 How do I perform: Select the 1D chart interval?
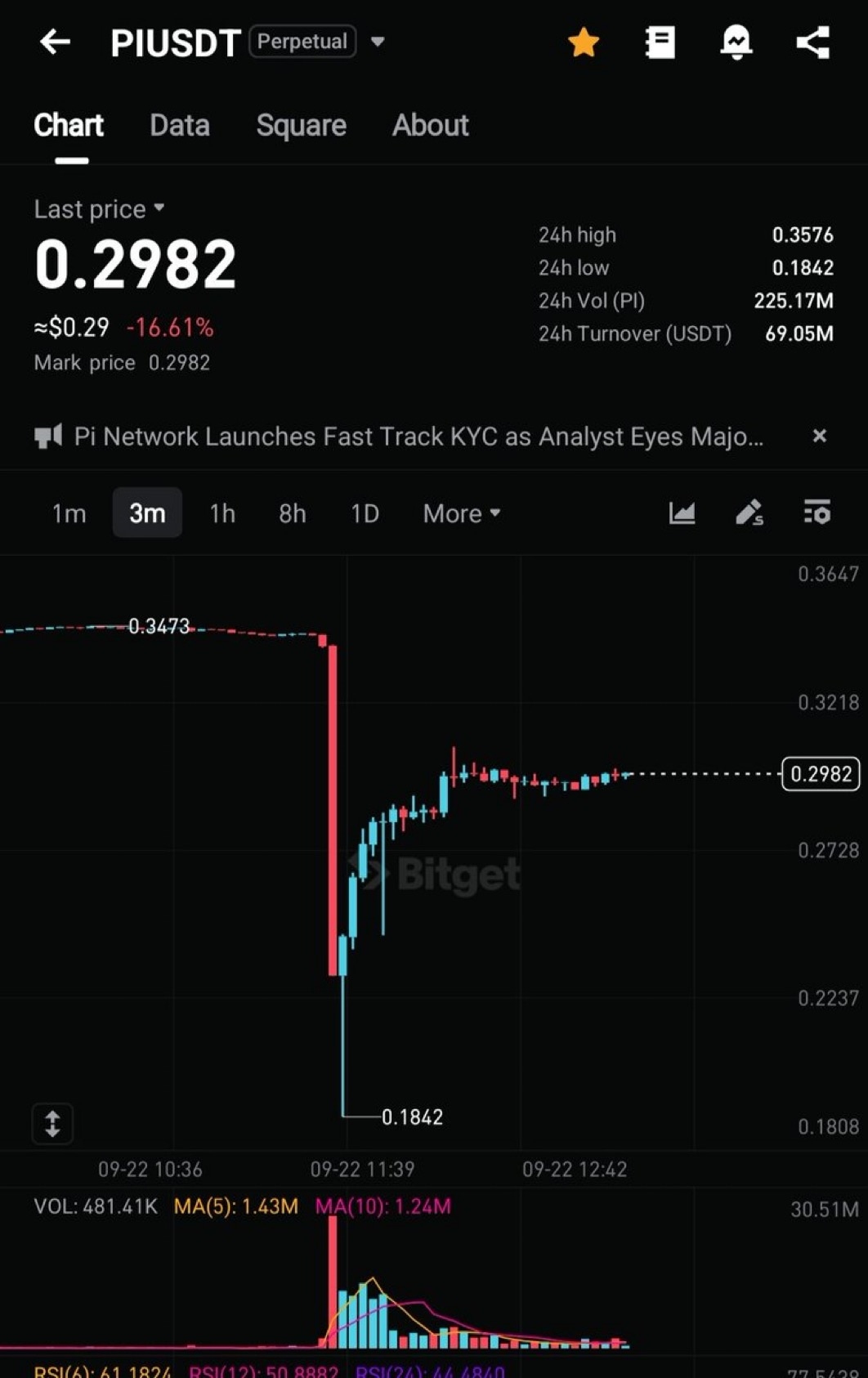coord(365,513)
